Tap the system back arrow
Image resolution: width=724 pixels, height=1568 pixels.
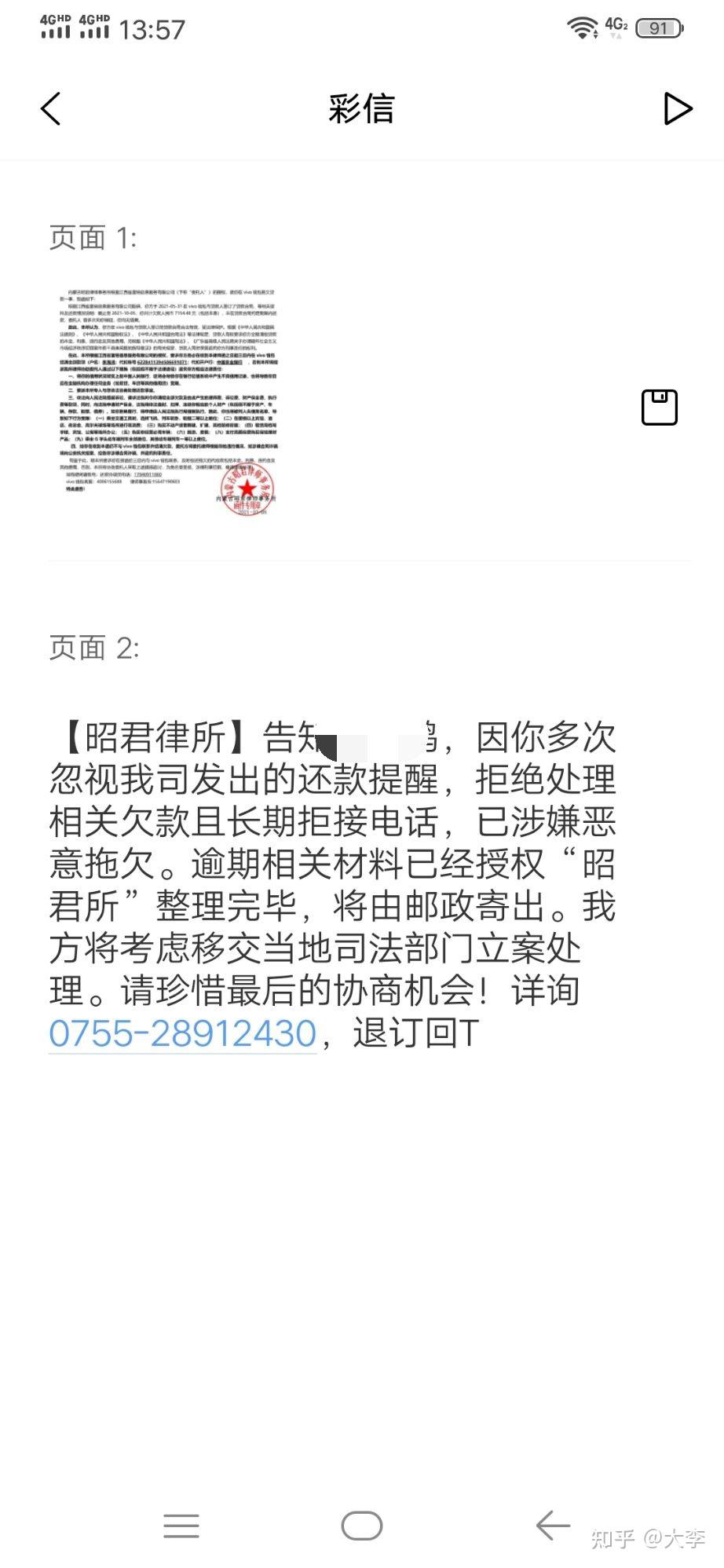[553, 1524]
